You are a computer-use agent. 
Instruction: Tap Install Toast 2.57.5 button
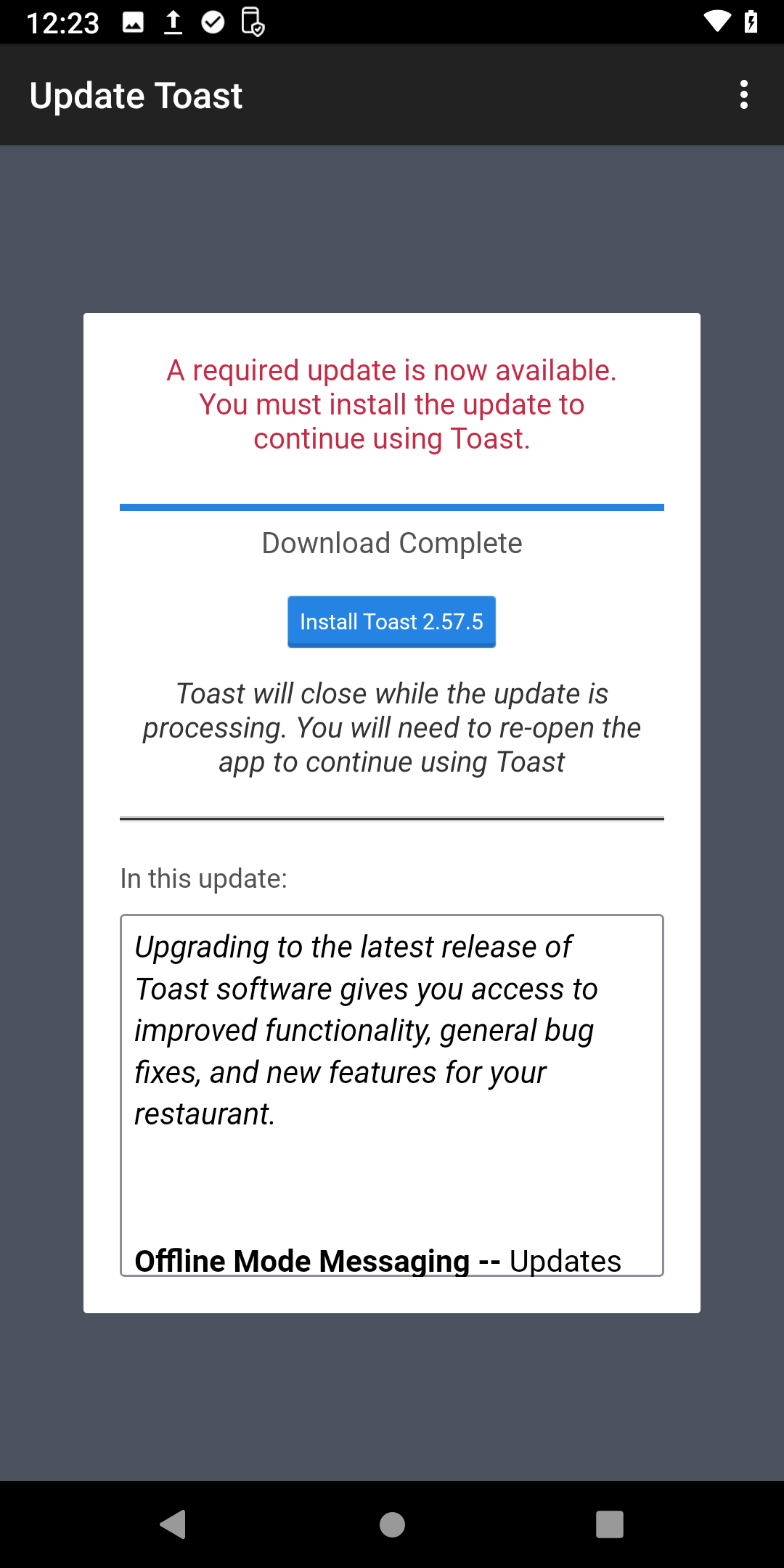[391, 622]
